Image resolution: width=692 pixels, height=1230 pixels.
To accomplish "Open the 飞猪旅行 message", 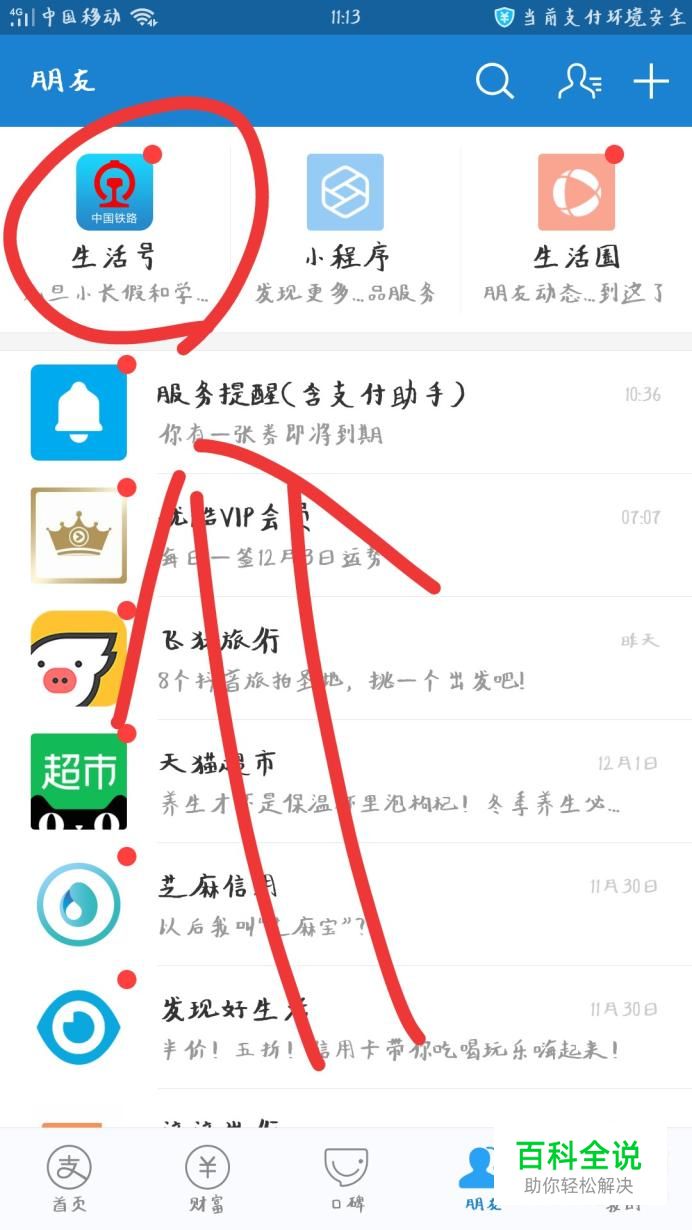I will tap(400, 659).
